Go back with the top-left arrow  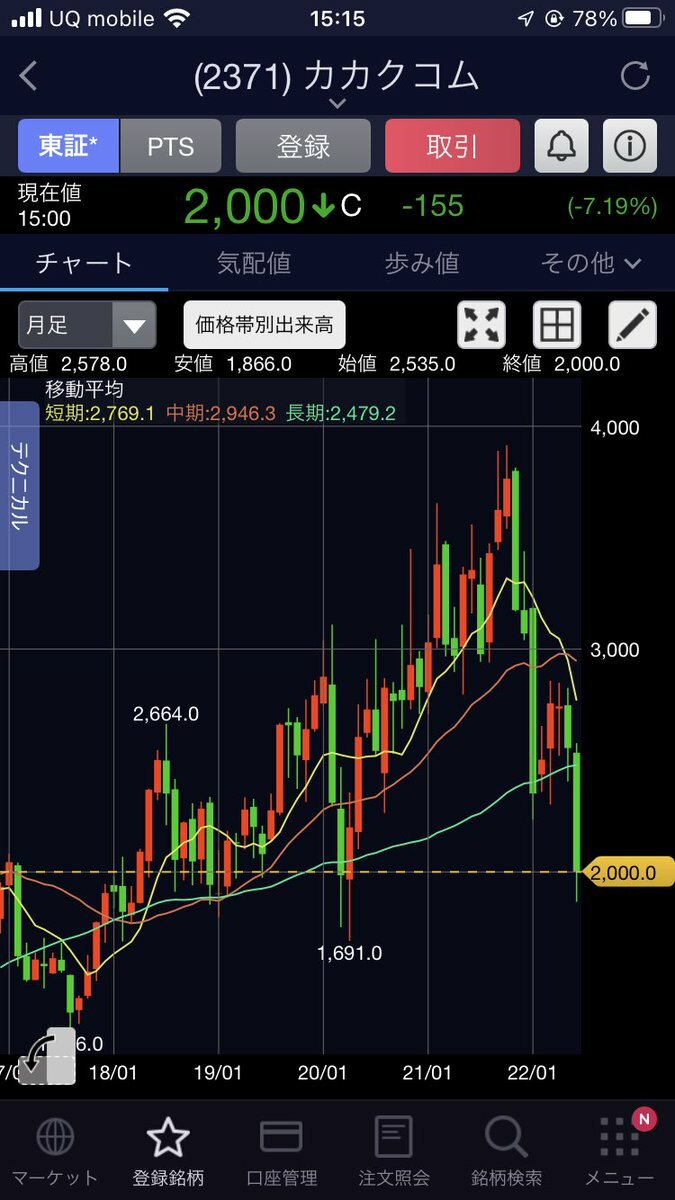[x=28, y=77]
